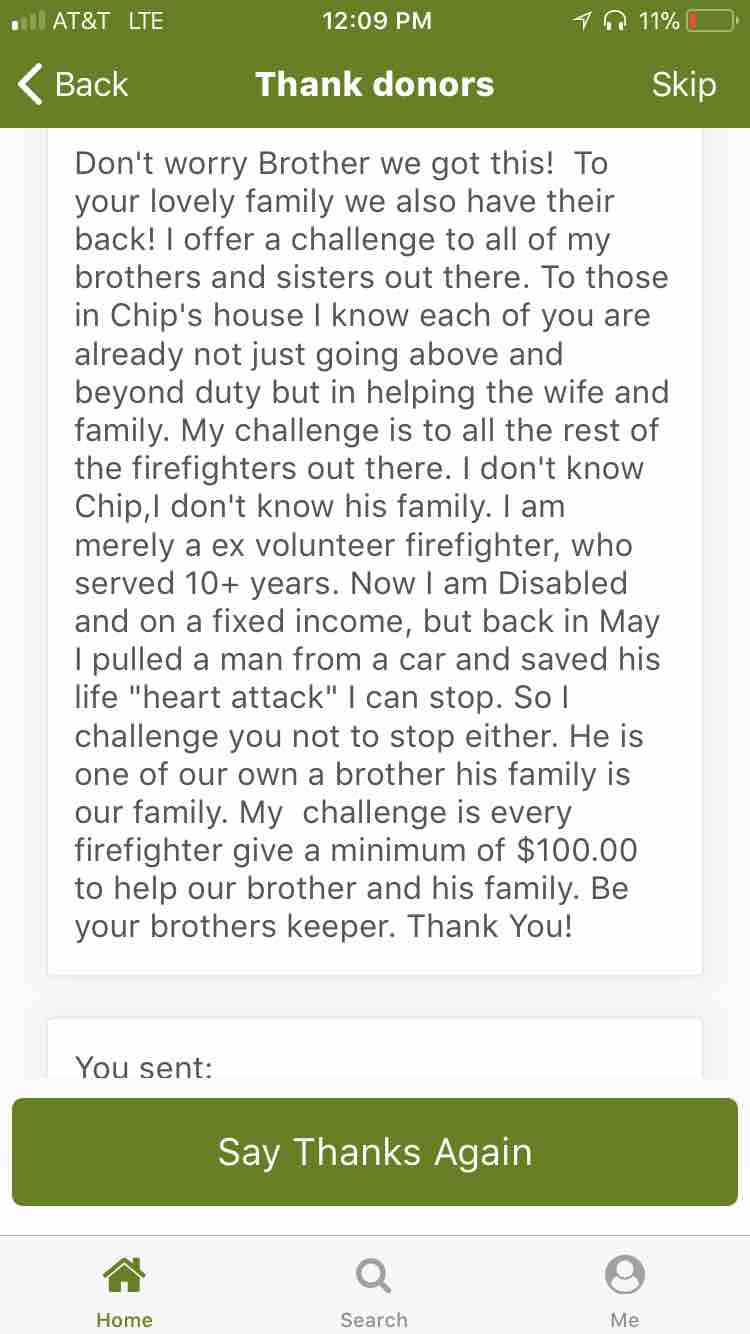Screen dimensions: 750x1334
Task: Switch to the Home tab
Action: (x=124, y=1292)
